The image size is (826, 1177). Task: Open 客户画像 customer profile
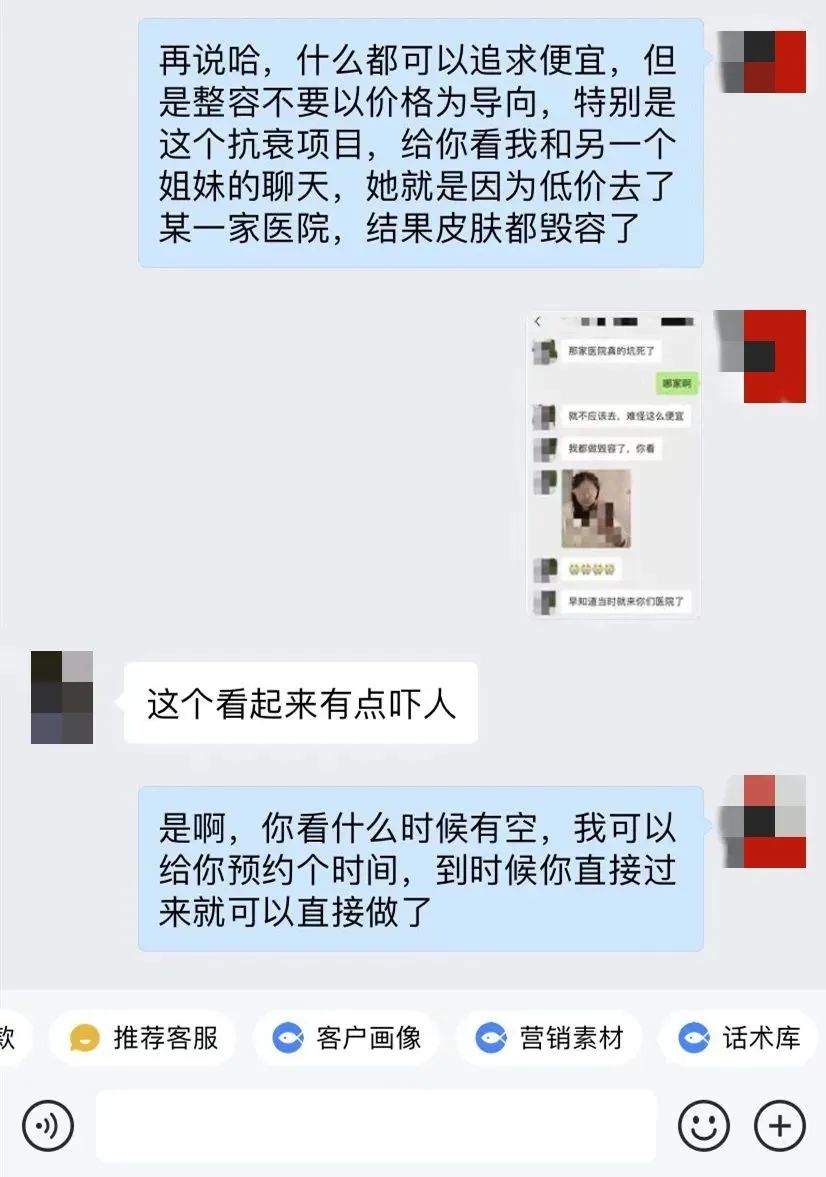point(347,1038)
